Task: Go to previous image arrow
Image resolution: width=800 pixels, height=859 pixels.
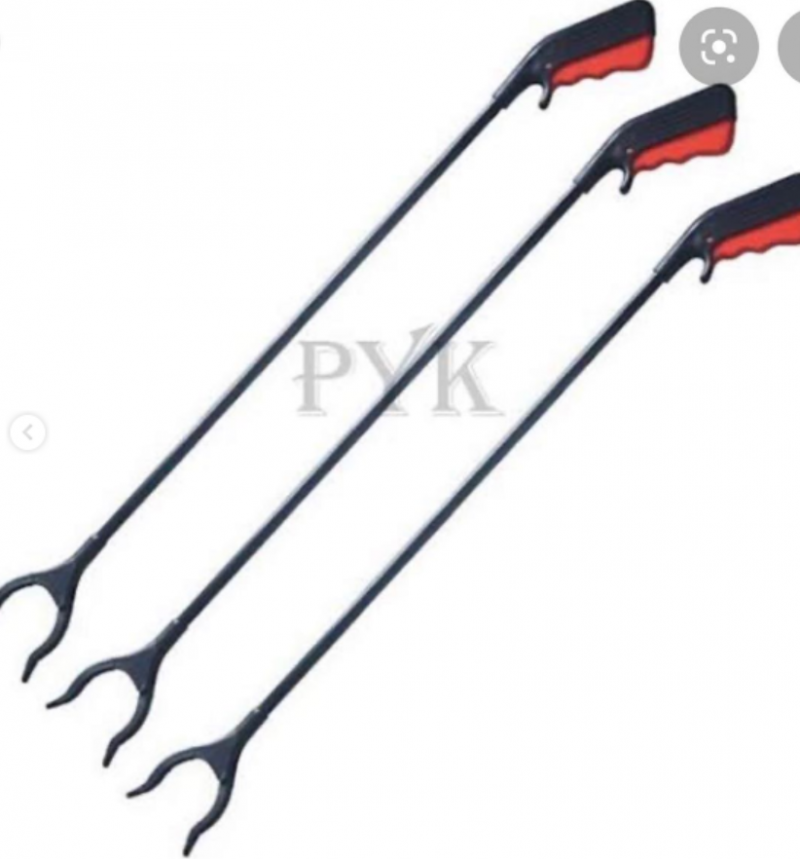Action: (x=28, y=434)
